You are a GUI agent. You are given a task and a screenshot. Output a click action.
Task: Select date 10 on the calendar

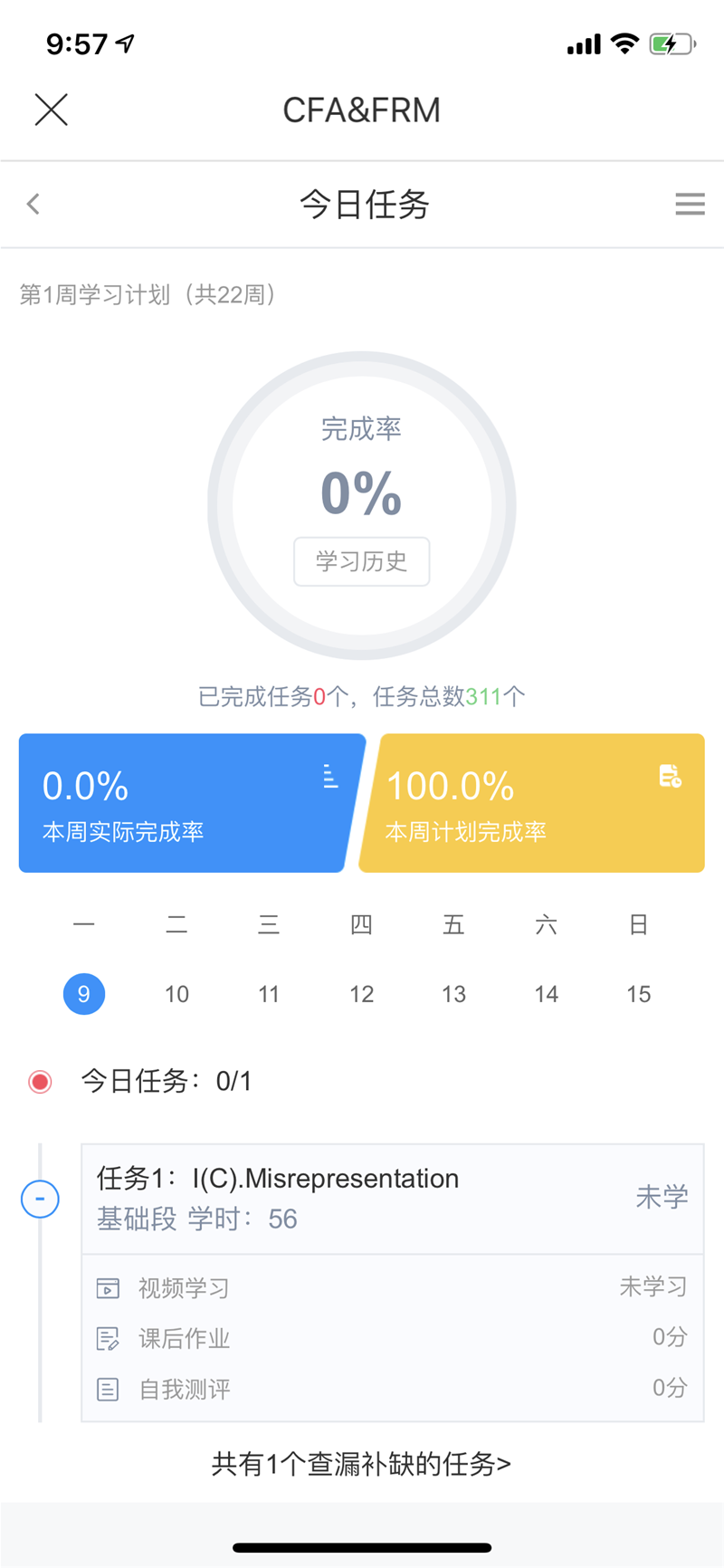(x=176, y=994)
